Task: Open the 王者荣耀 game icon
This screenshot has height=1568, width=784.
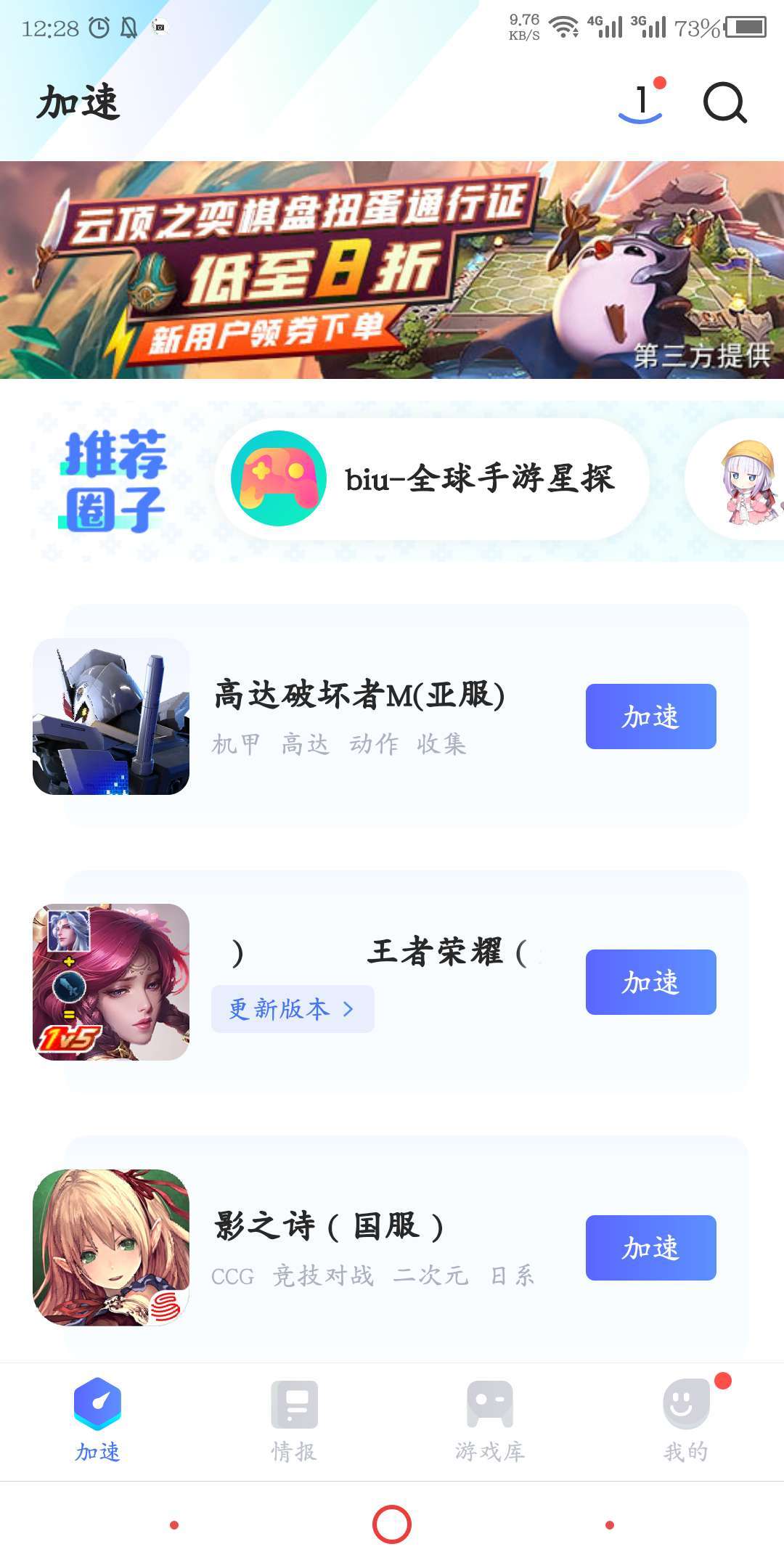Action: point(111,982)
